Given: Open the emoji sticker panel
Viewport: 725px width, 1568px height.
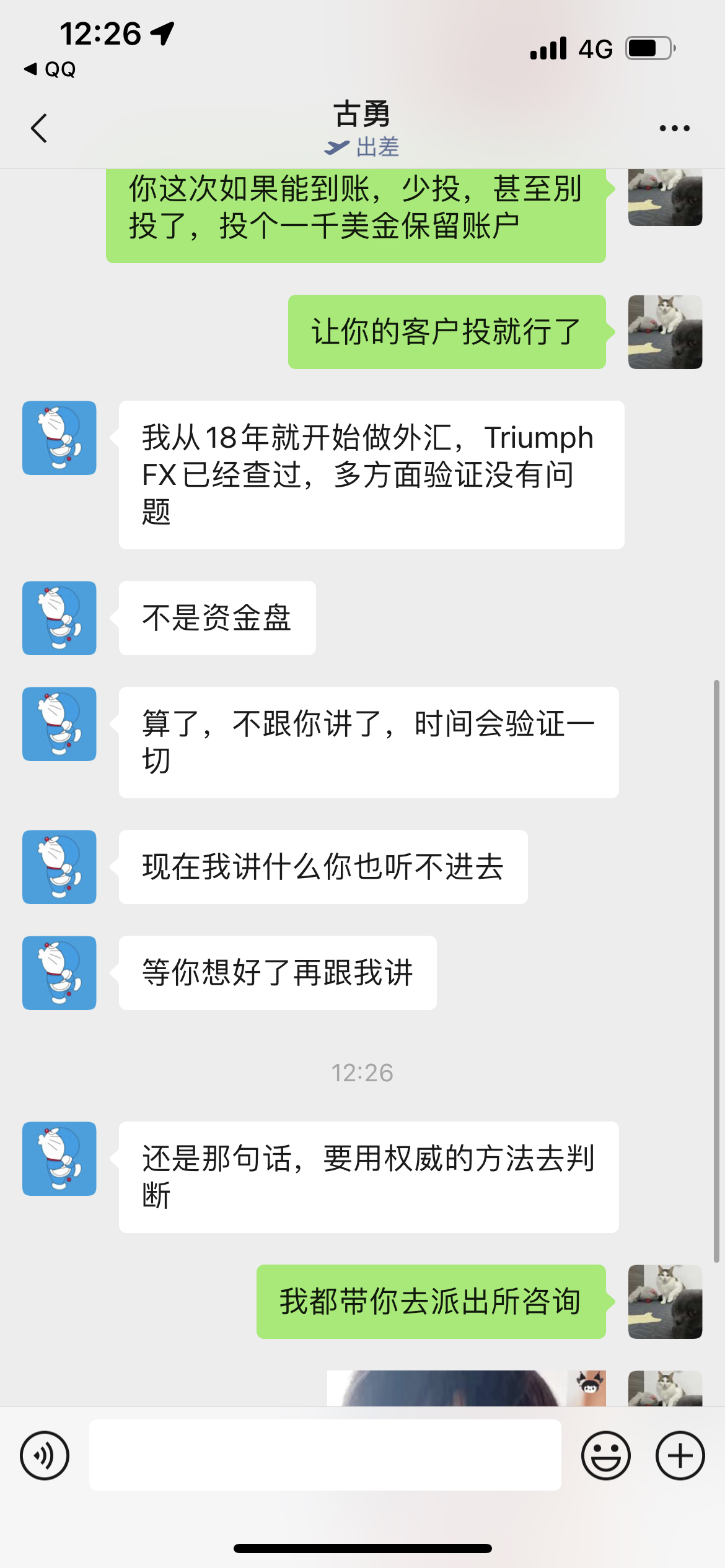Looking at the screenshot, I should pyautogui.click(x=605, y=1455).
